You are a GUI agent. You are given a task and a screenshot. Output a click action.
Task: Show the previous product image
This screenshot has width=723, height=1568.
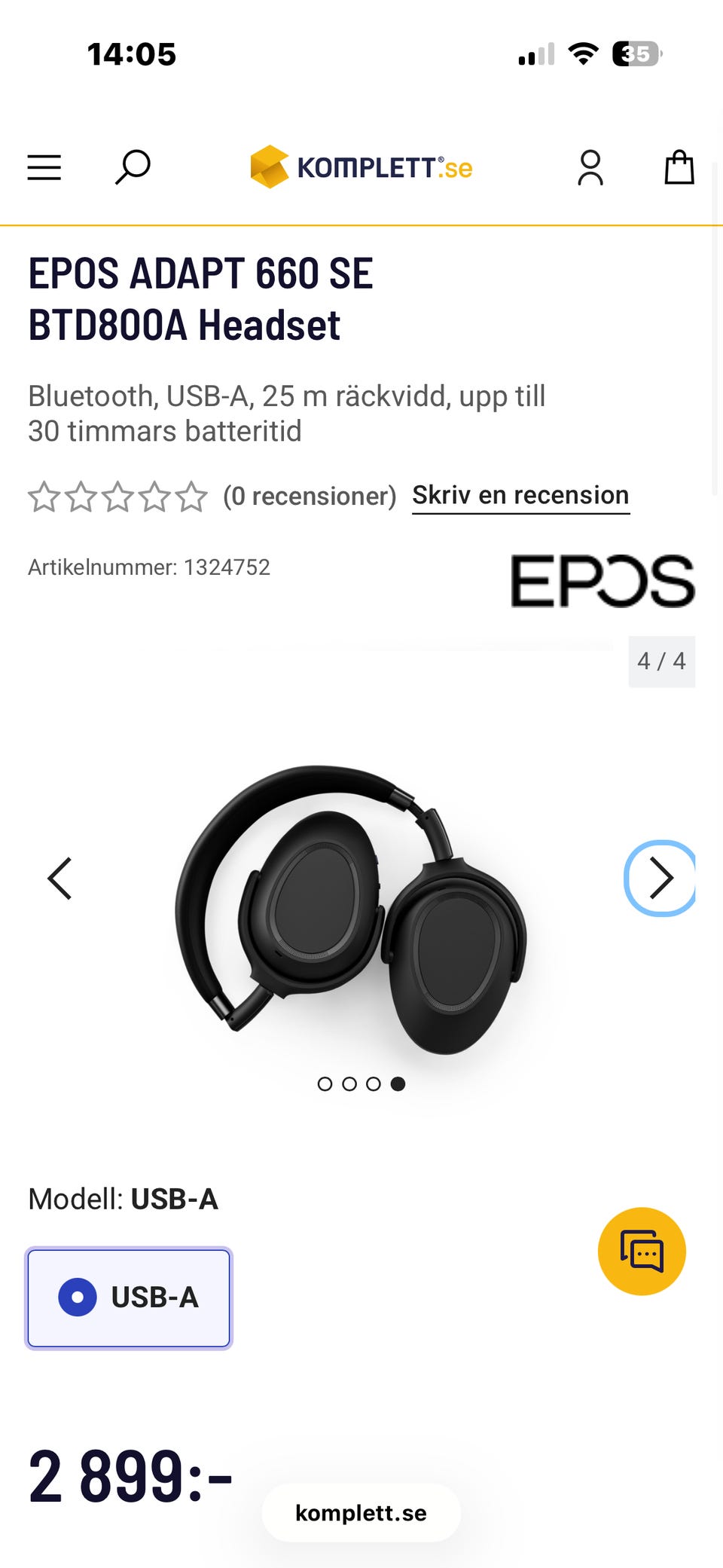(59, 879)
